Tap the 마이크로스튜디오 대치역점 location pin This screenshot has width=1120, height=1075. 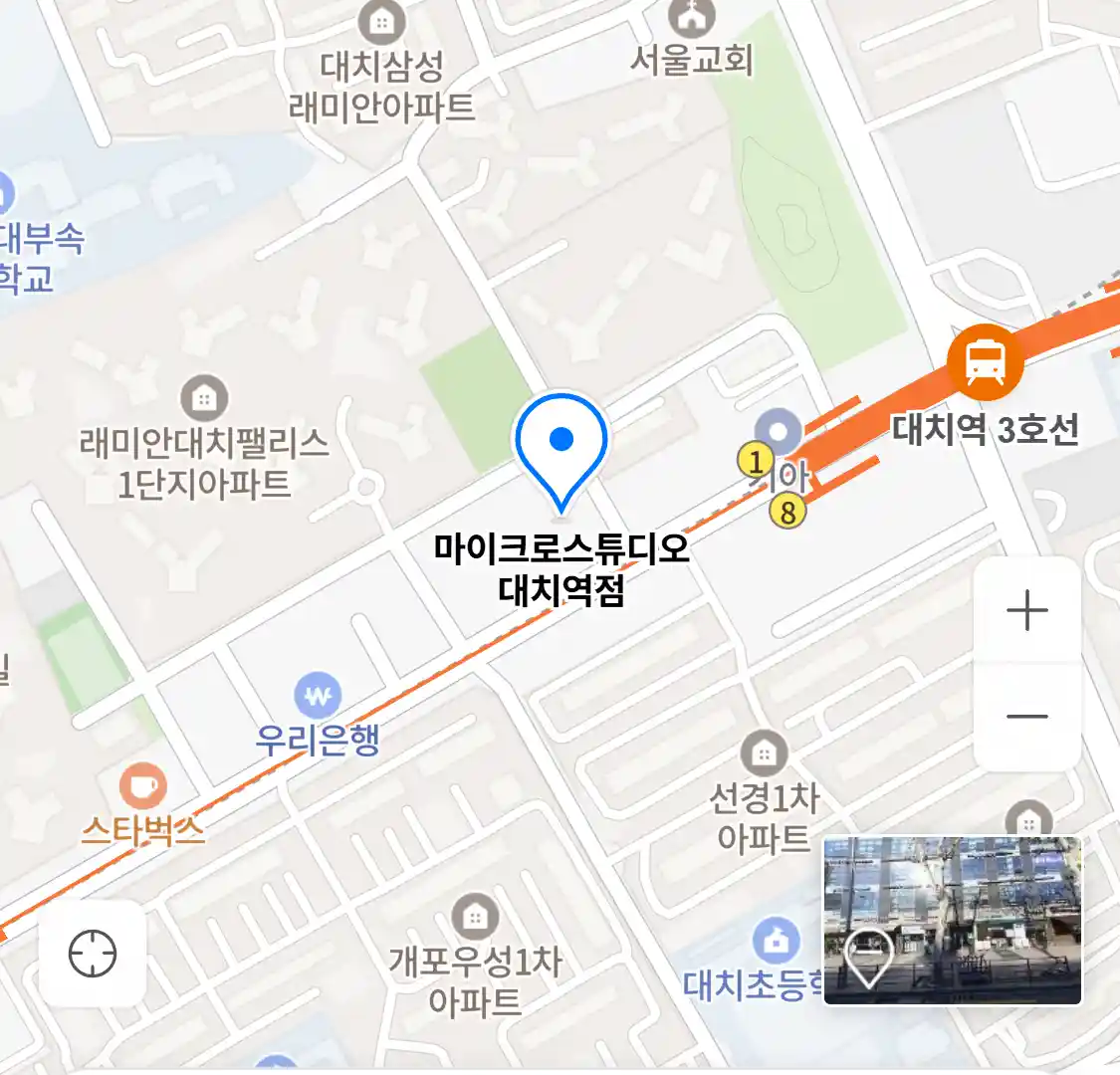click(561, 447)
